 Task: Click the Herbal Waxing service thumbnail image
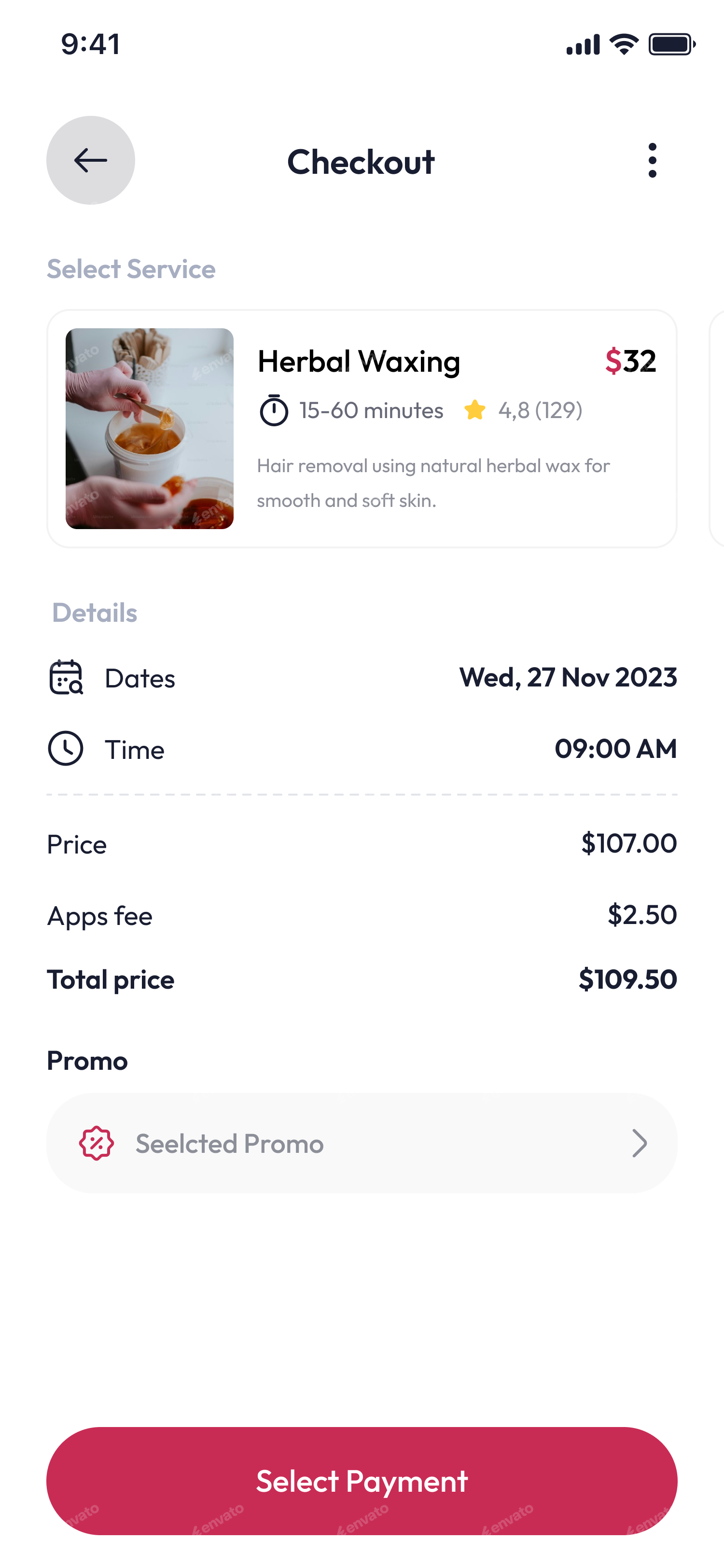149,428
